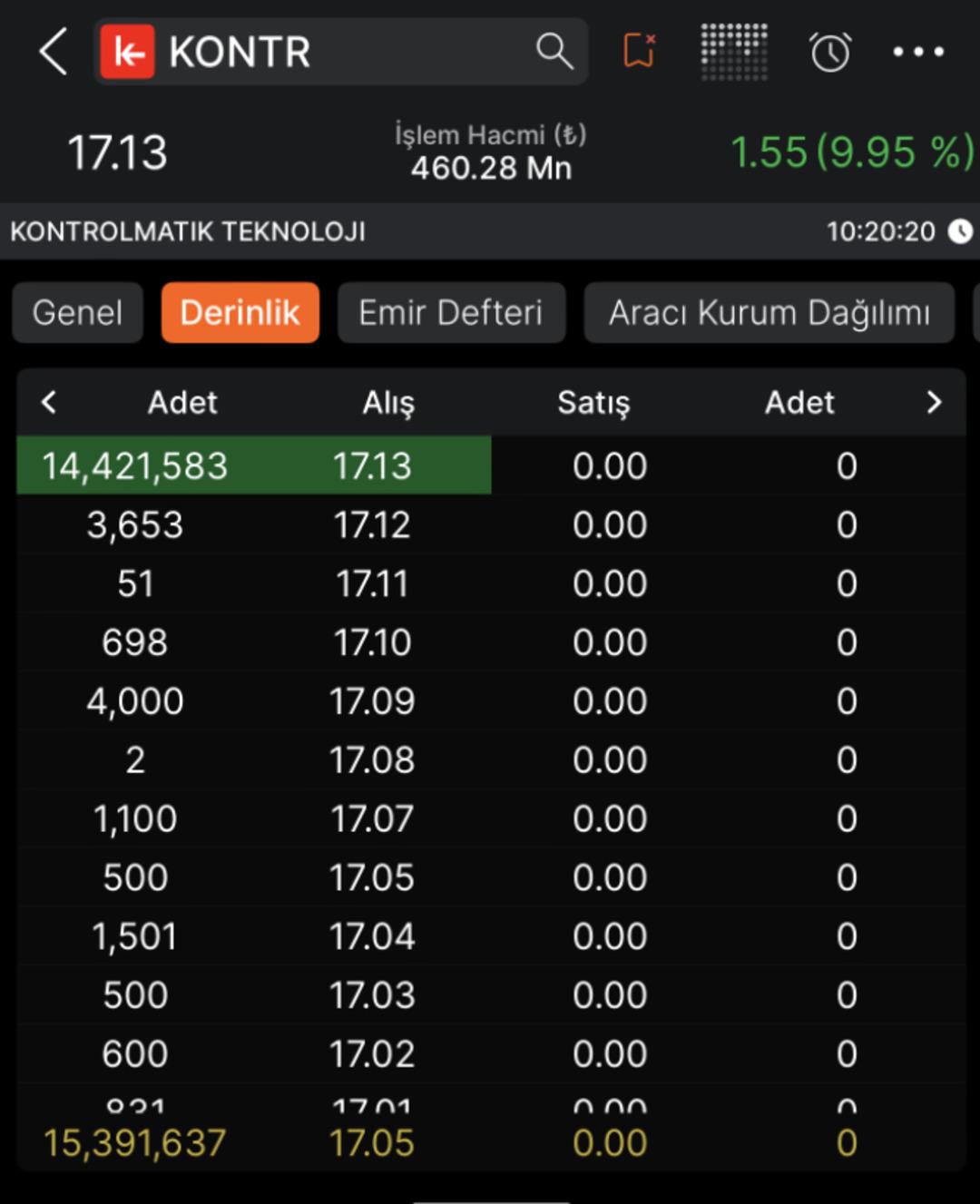The width and height of the screenshot is (980, 1204).
Task: Go back using the left chevron arrow
Action: coord(52,52)
